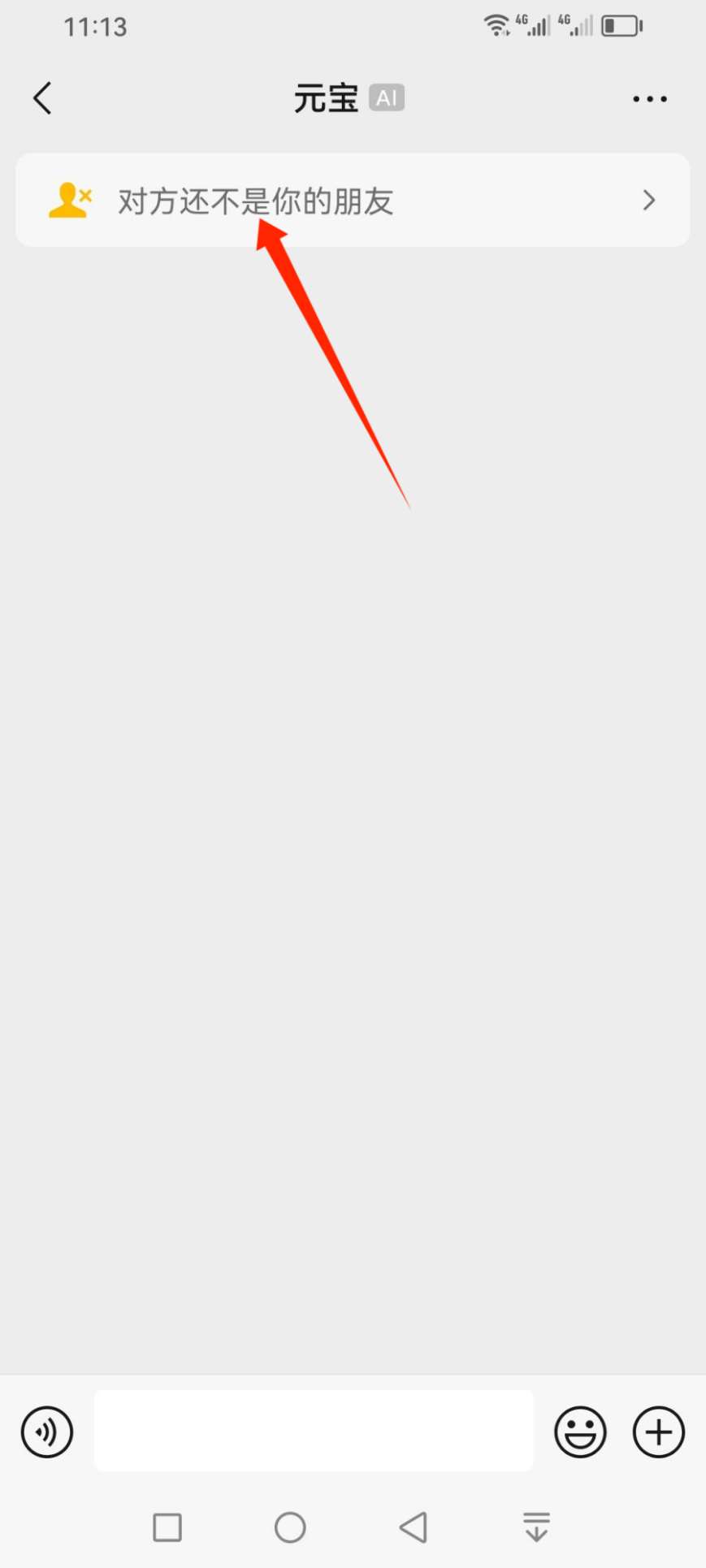Screen dimensions: 706x1568
Task: Open recent apps from navigation bar
Action: (x=167, y=1527)
